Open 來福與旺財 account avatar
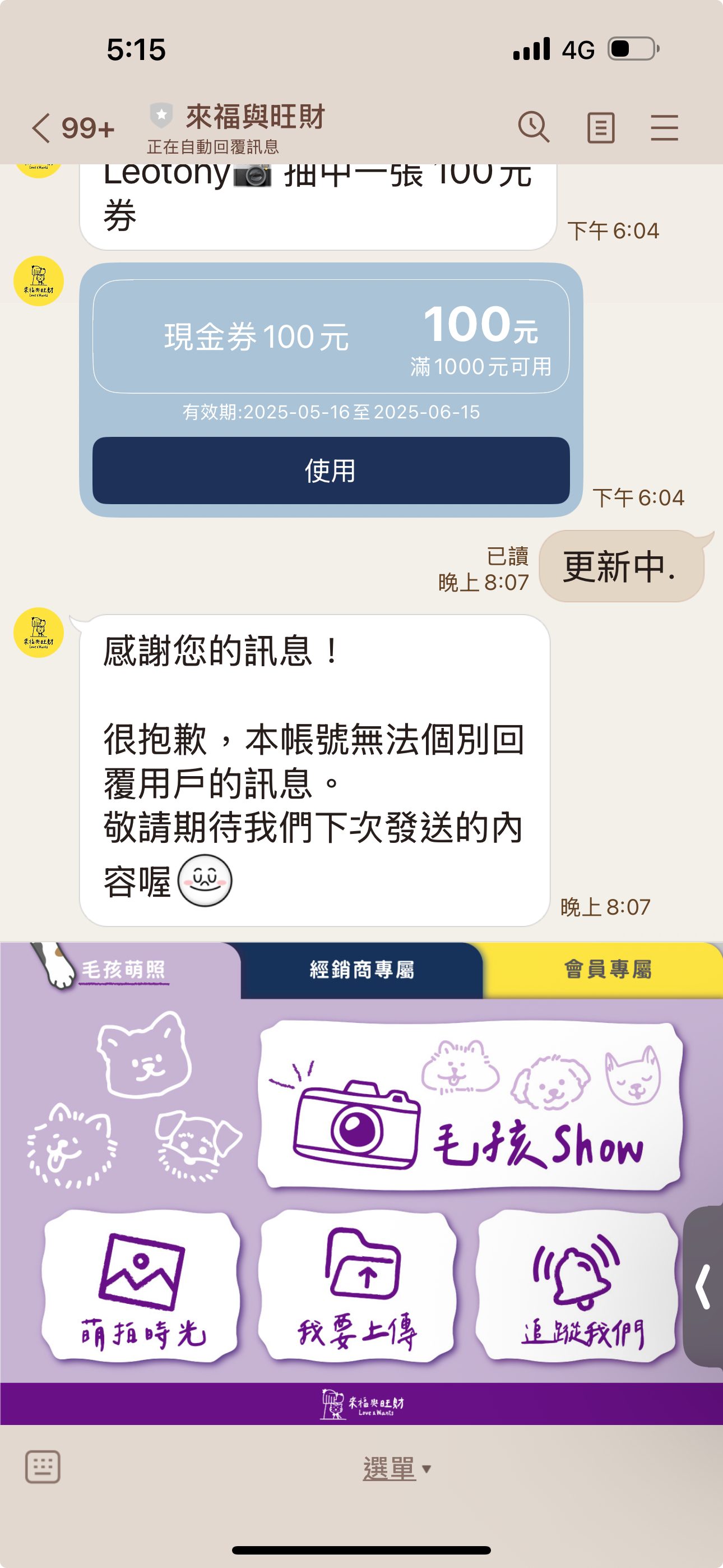This screenshot has width=723, height=1568. coord(39,633)
